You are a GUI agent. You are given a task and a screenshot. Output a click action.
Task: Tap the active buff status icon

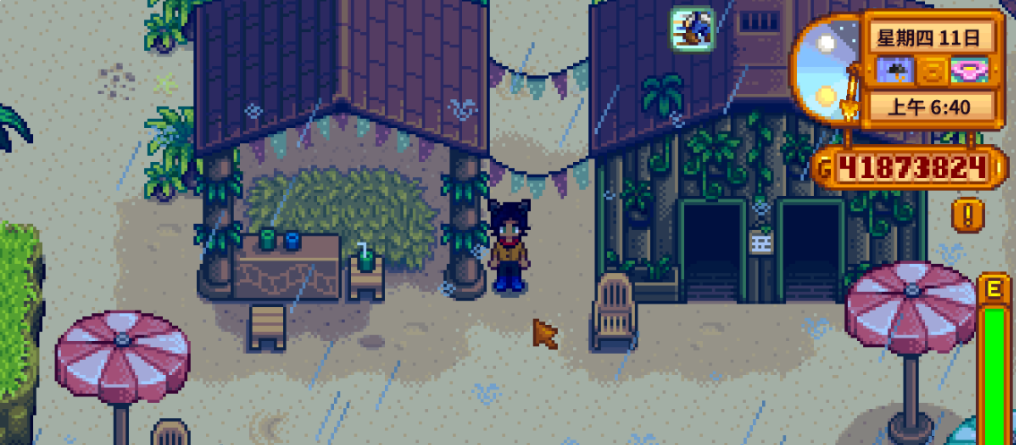692,28
